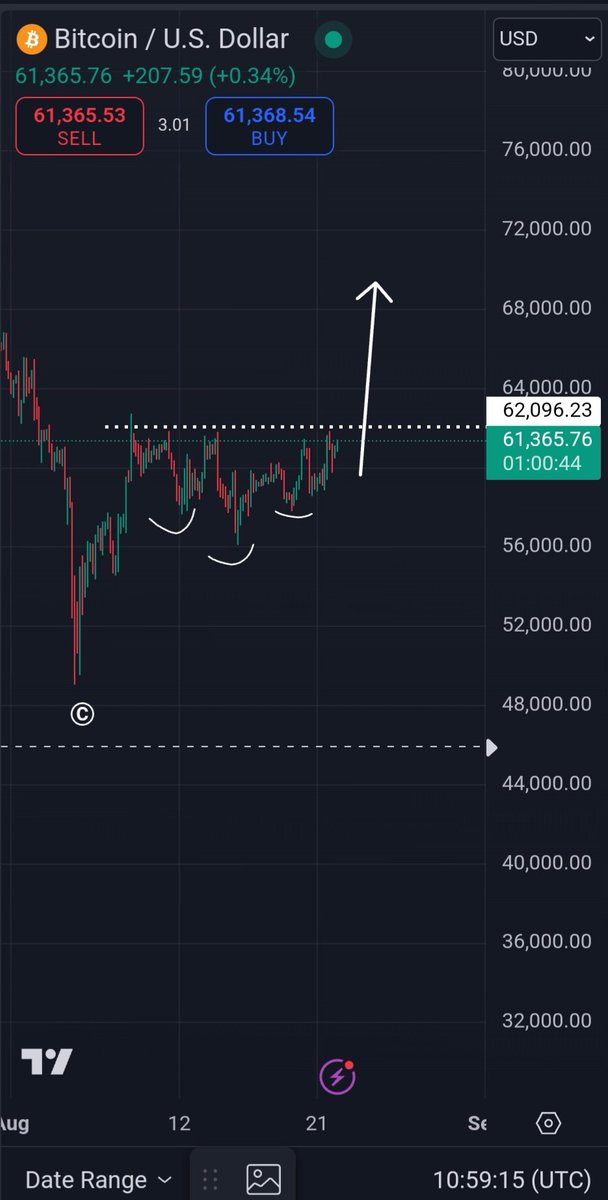Tap the blue BUY button
The height and width of the screenshot is (1200, 608).
click(269, 126)
